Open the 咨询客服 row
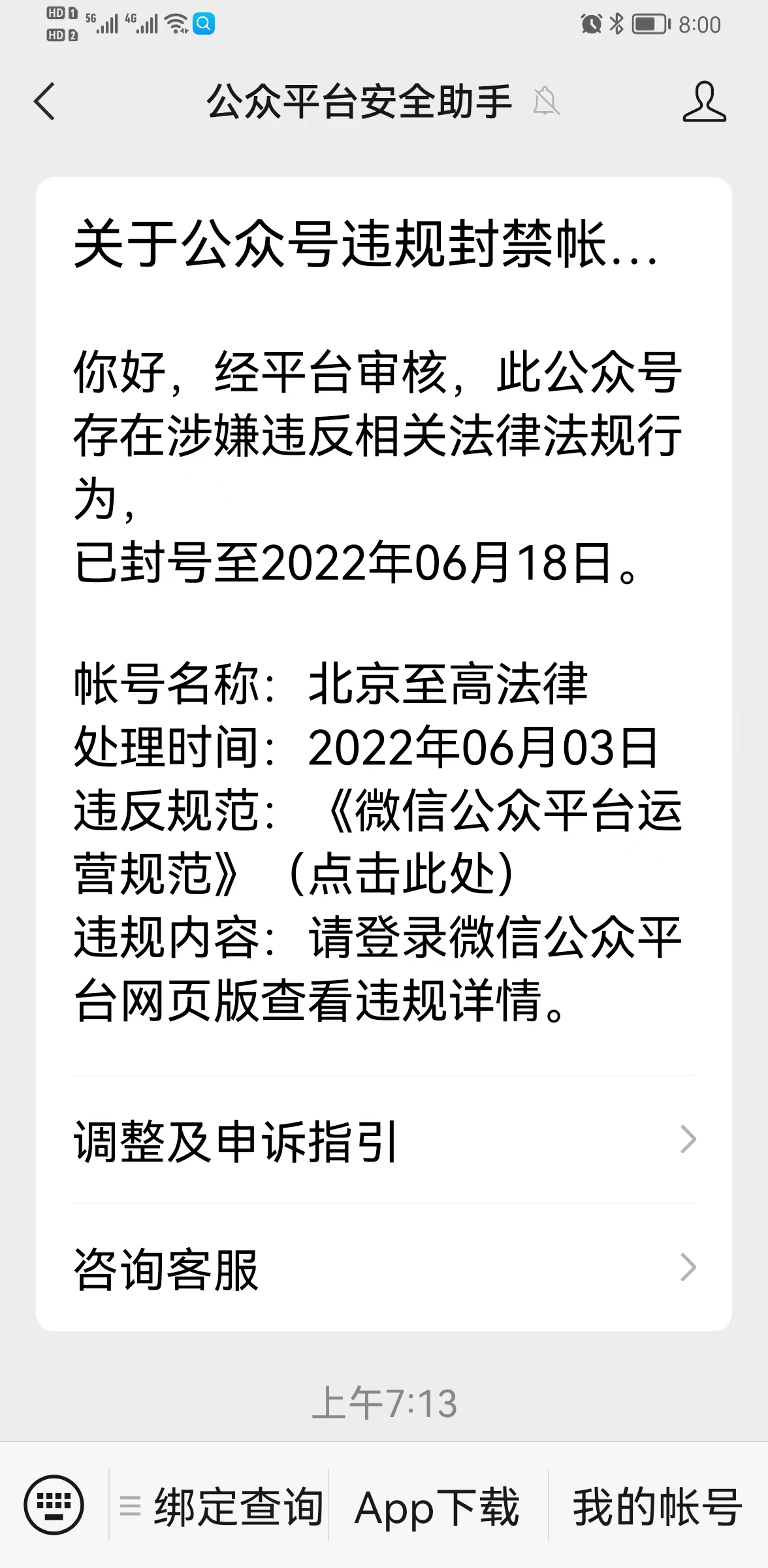The image size is (768, 1568). 384,1267
